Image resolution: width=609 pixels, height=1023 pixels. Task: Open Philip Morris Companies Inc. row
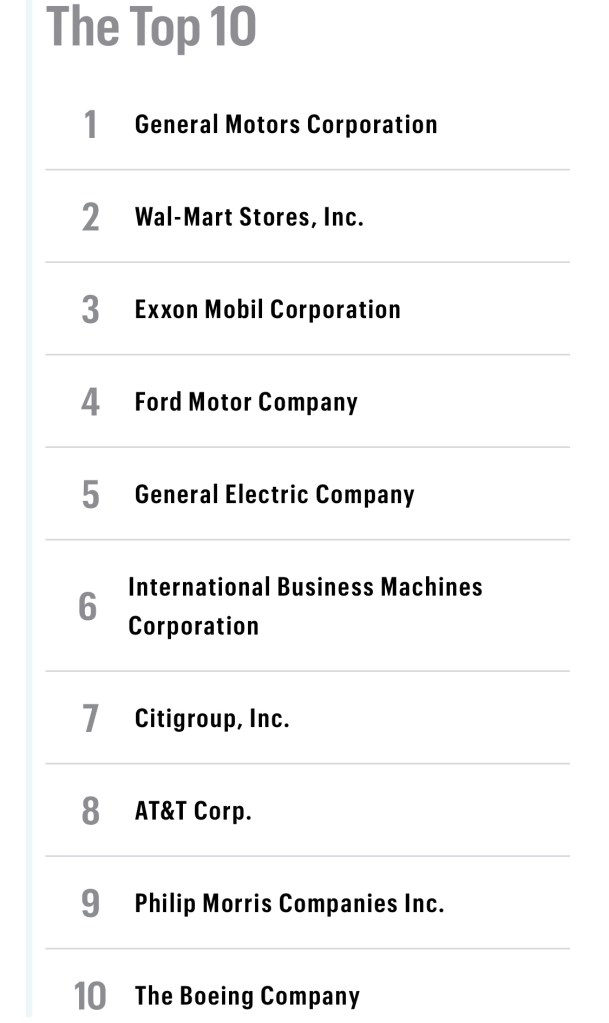click(289, 903)
